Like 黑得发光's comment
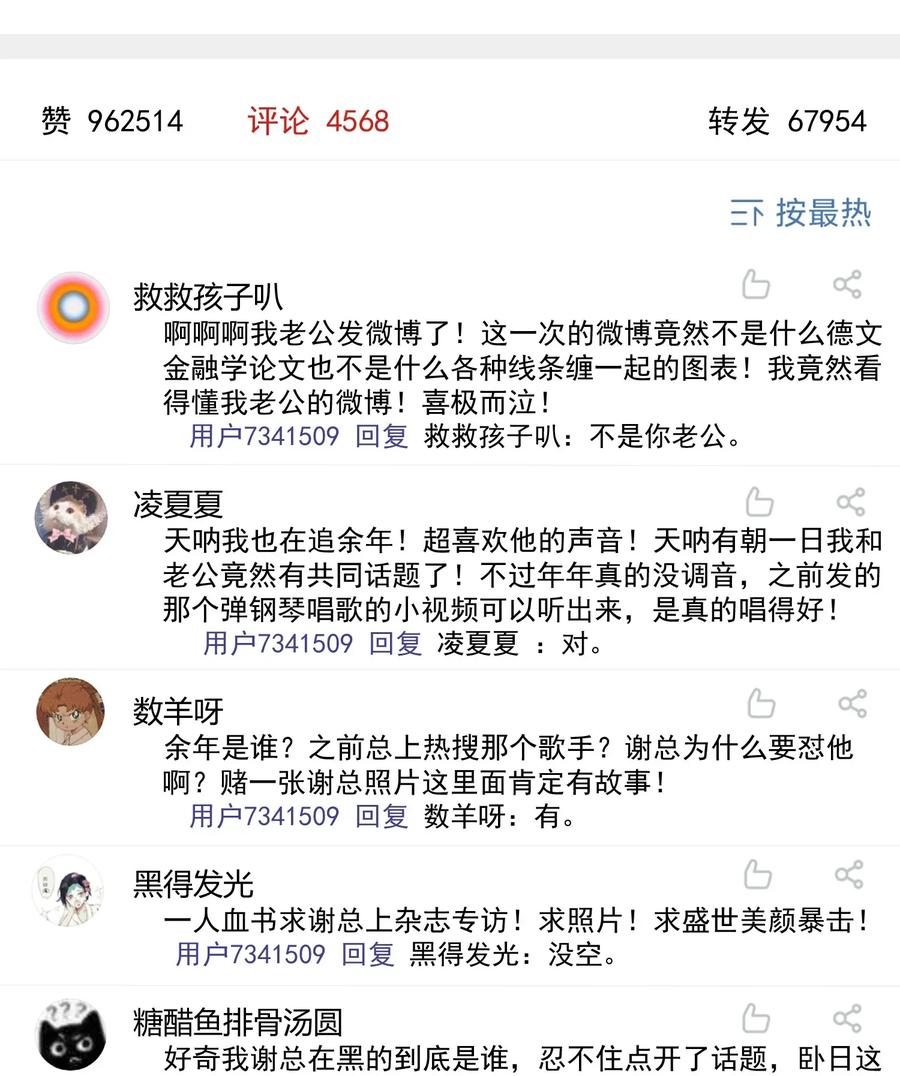Image resolution: width=900 pixels, height=1076 pixels. 757,874
